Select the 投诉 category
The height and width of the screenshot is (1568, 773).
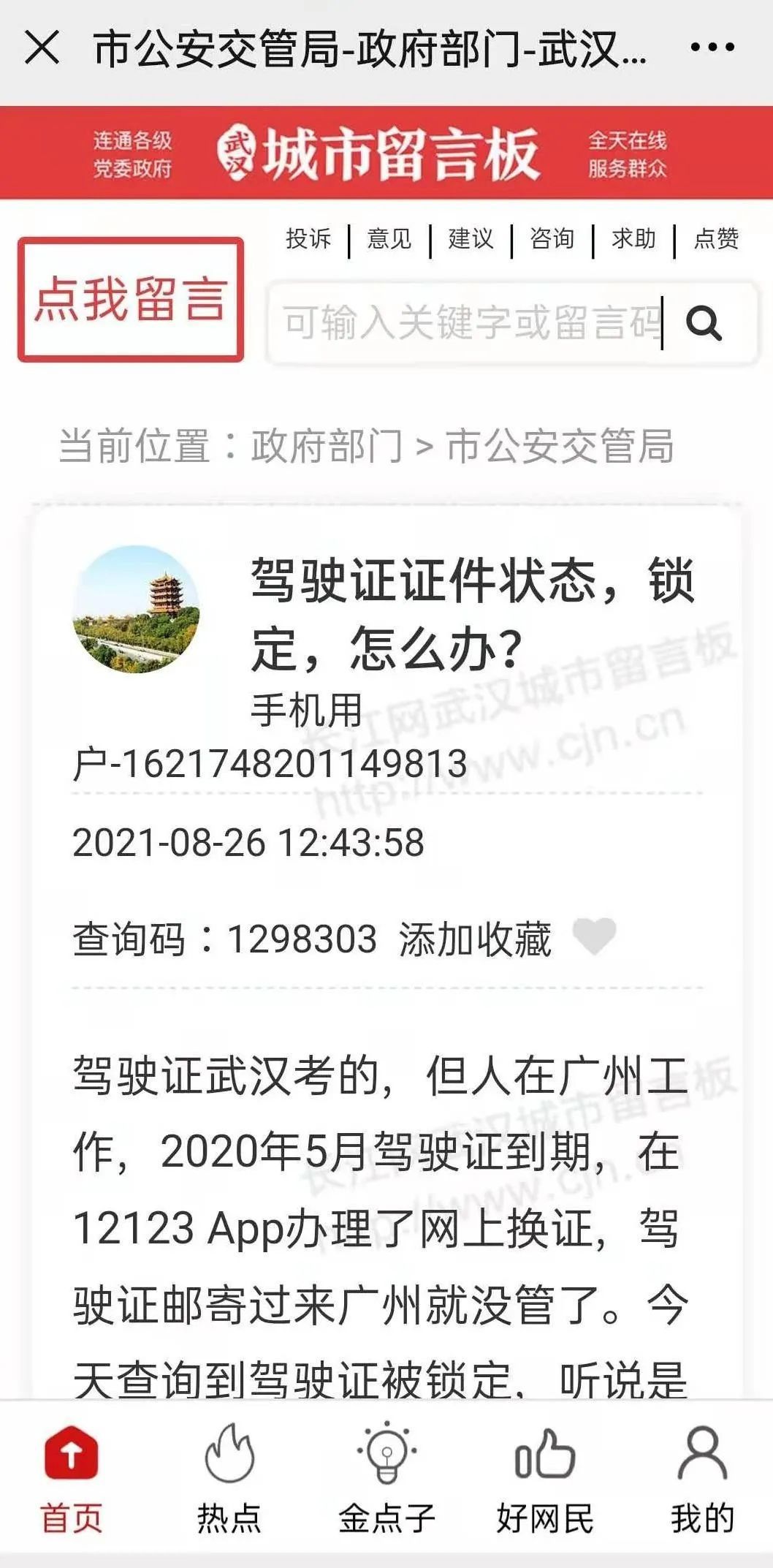pyautogui.click(x=308, y=239)
